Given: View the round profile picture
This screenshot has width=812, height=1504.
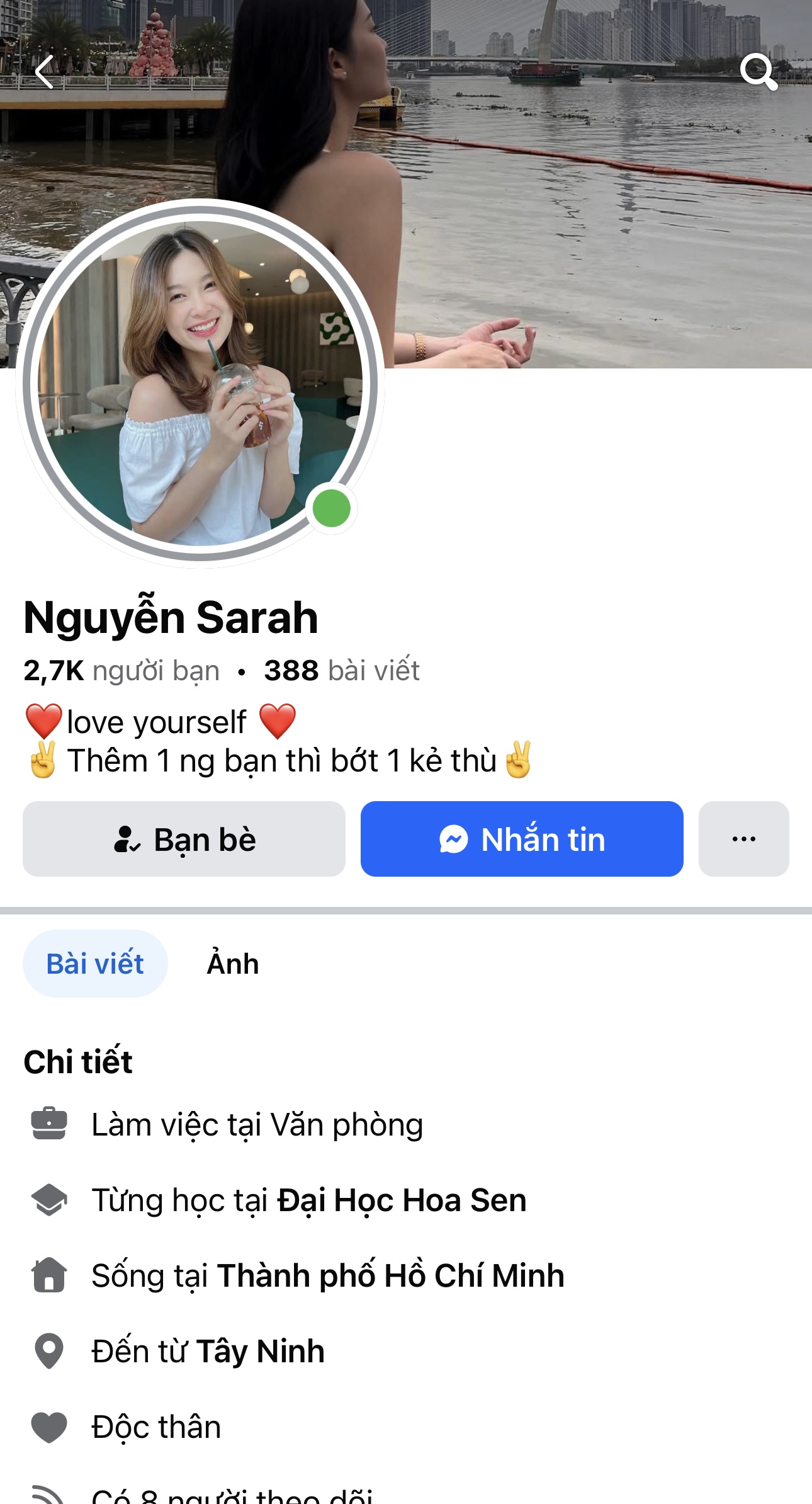Looking at the screenshot, I should point(200,383).
